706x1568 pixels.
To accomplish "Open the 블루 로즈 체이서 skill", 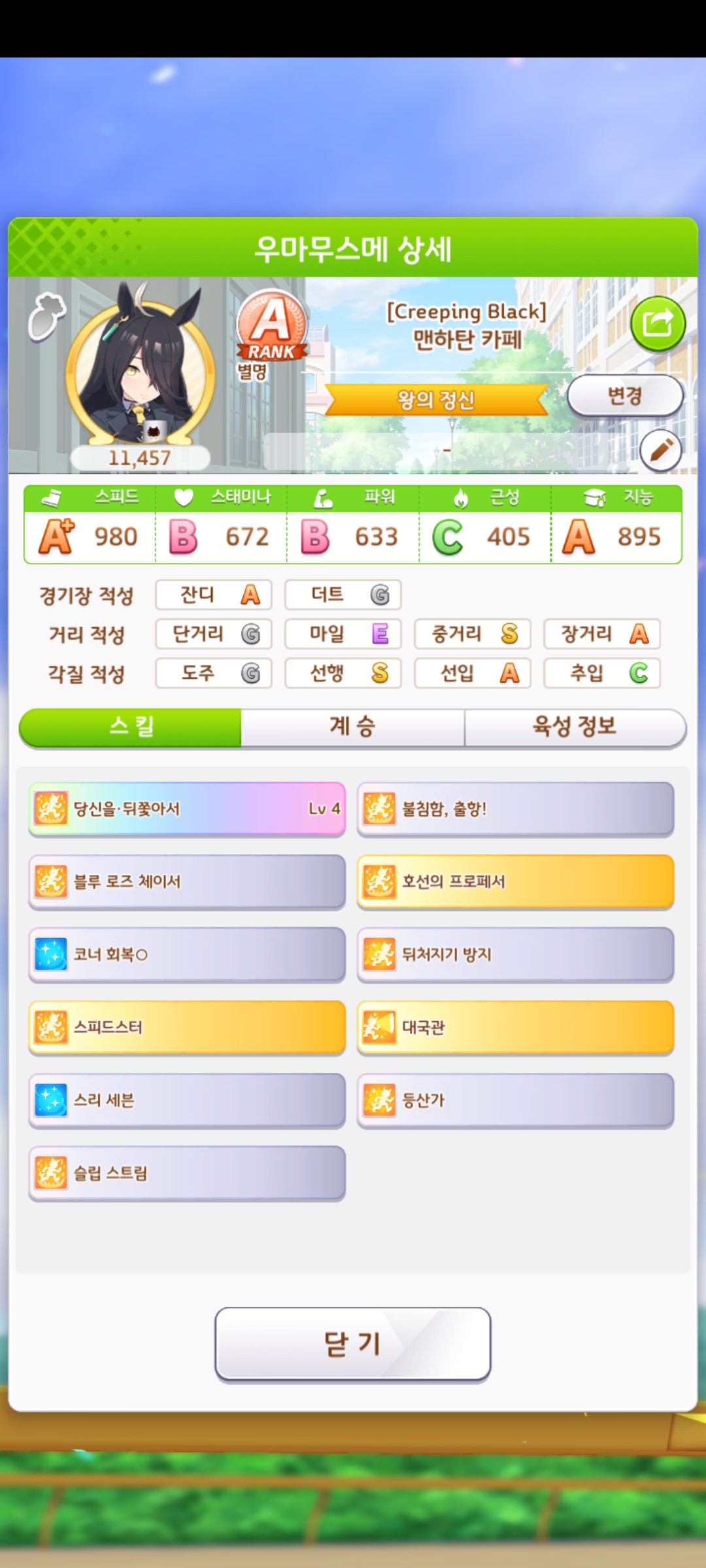I will tap(187, 882).
